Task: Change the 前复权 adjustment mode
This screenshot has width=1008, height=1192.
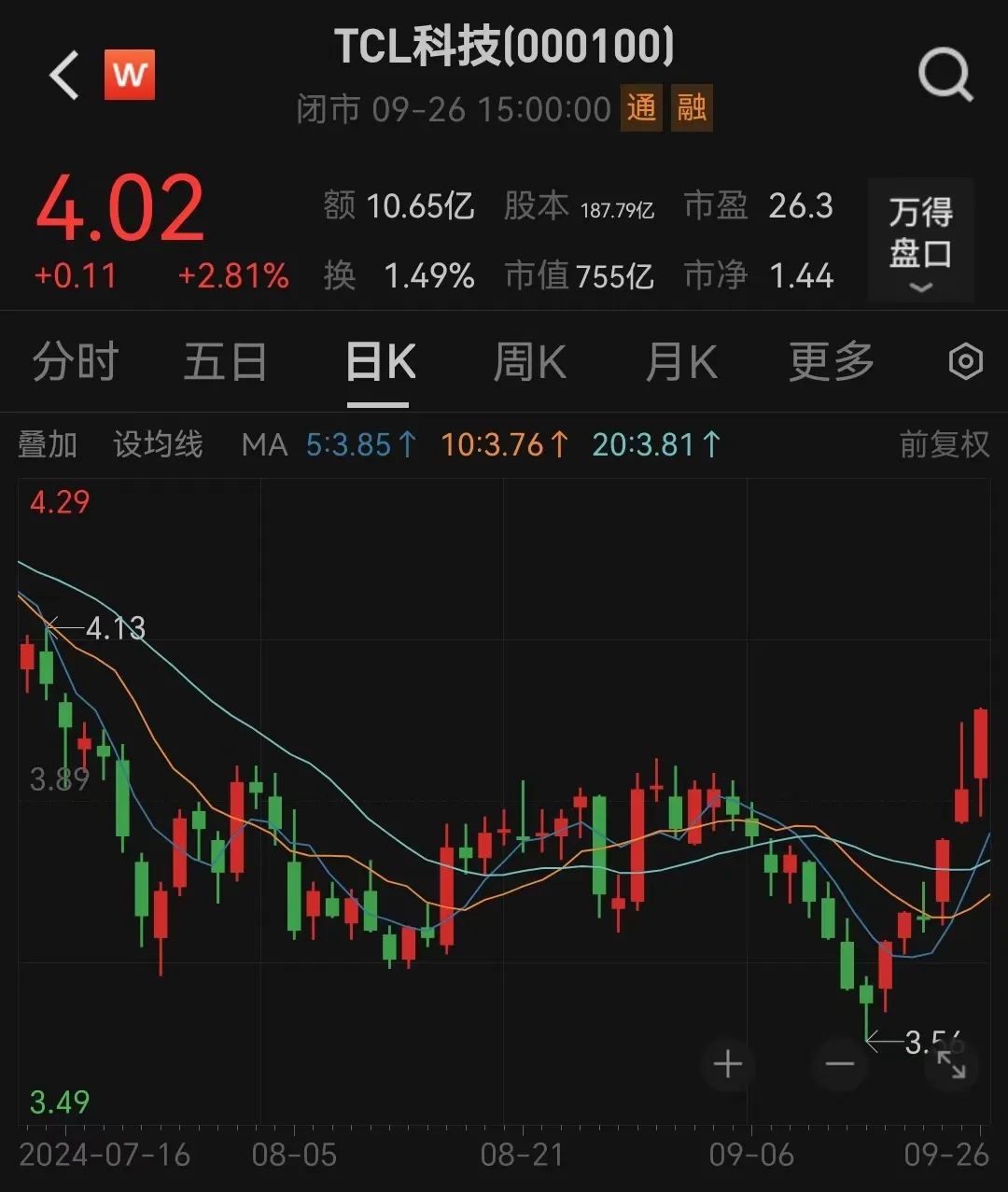Action: pos(944,444)
